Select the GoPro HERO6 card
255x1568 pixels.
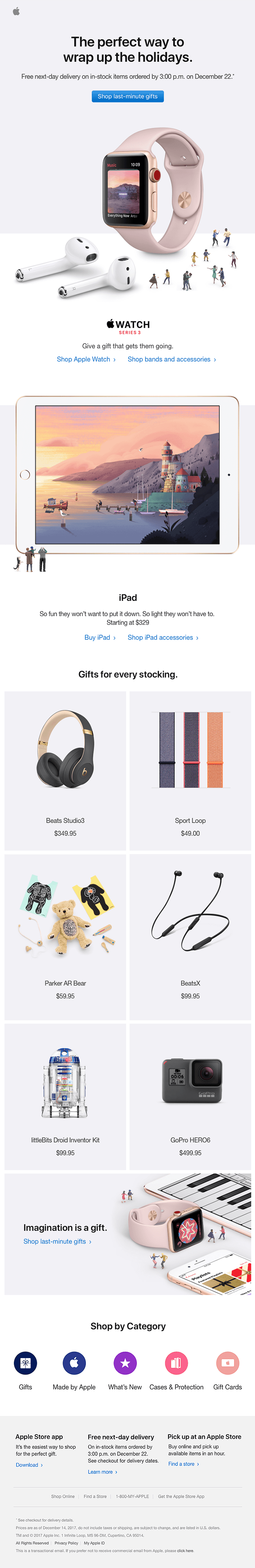point(190,1096)
